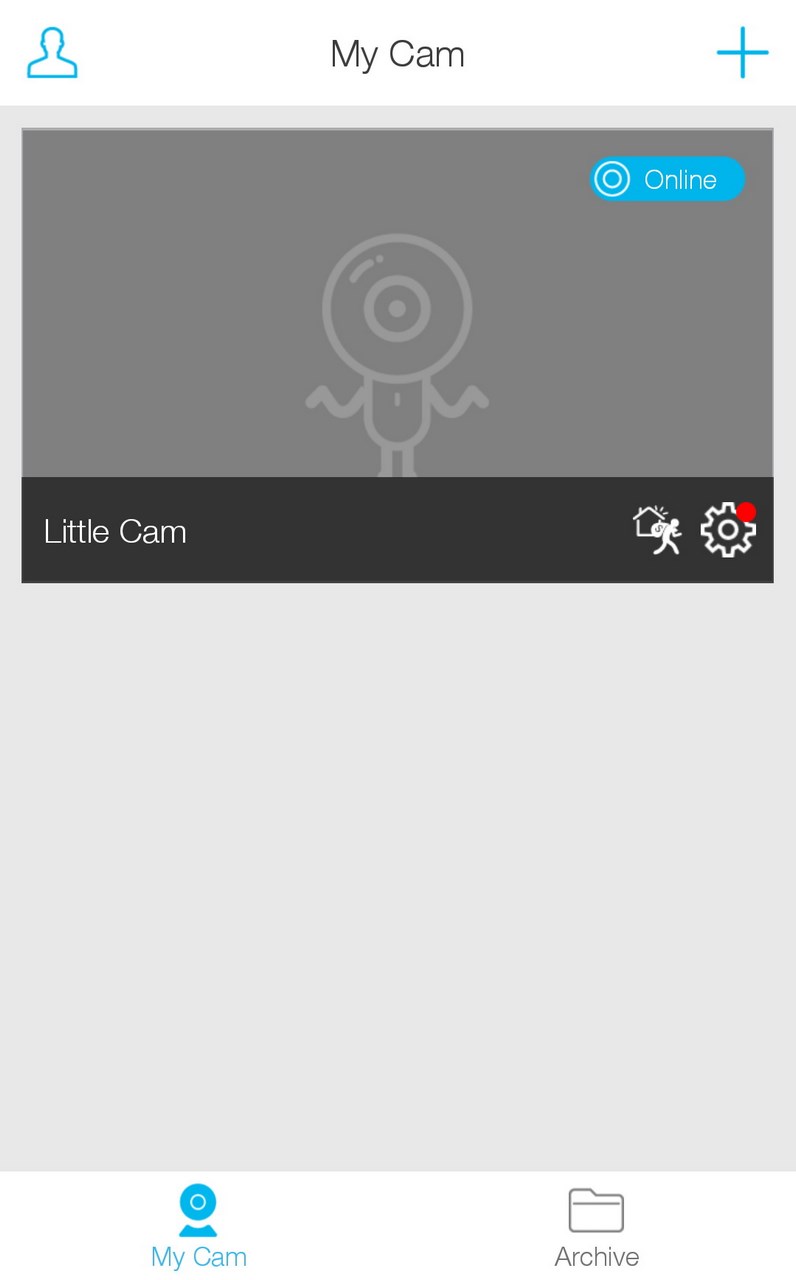796x1280 pixels.
Task: Select the My Cam bottom tab
Action: 198,1227
